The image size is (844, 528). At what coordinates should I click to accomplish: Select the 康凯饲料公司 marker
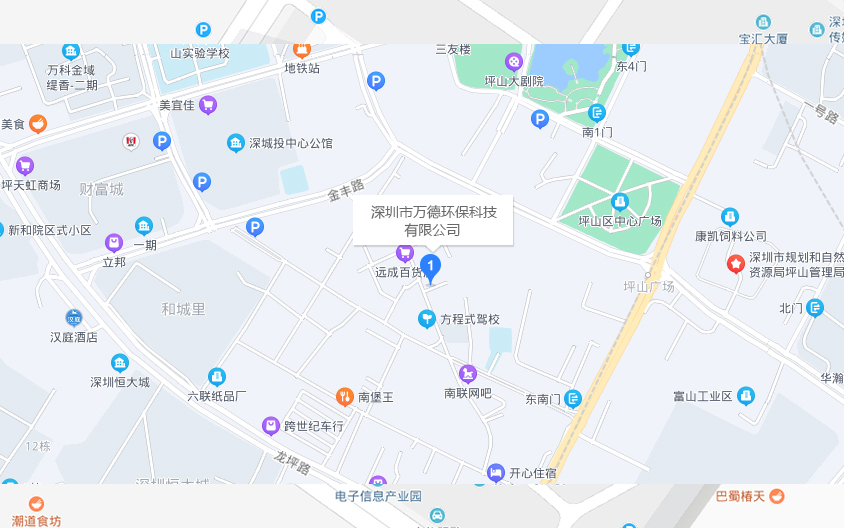pos(730,217)
